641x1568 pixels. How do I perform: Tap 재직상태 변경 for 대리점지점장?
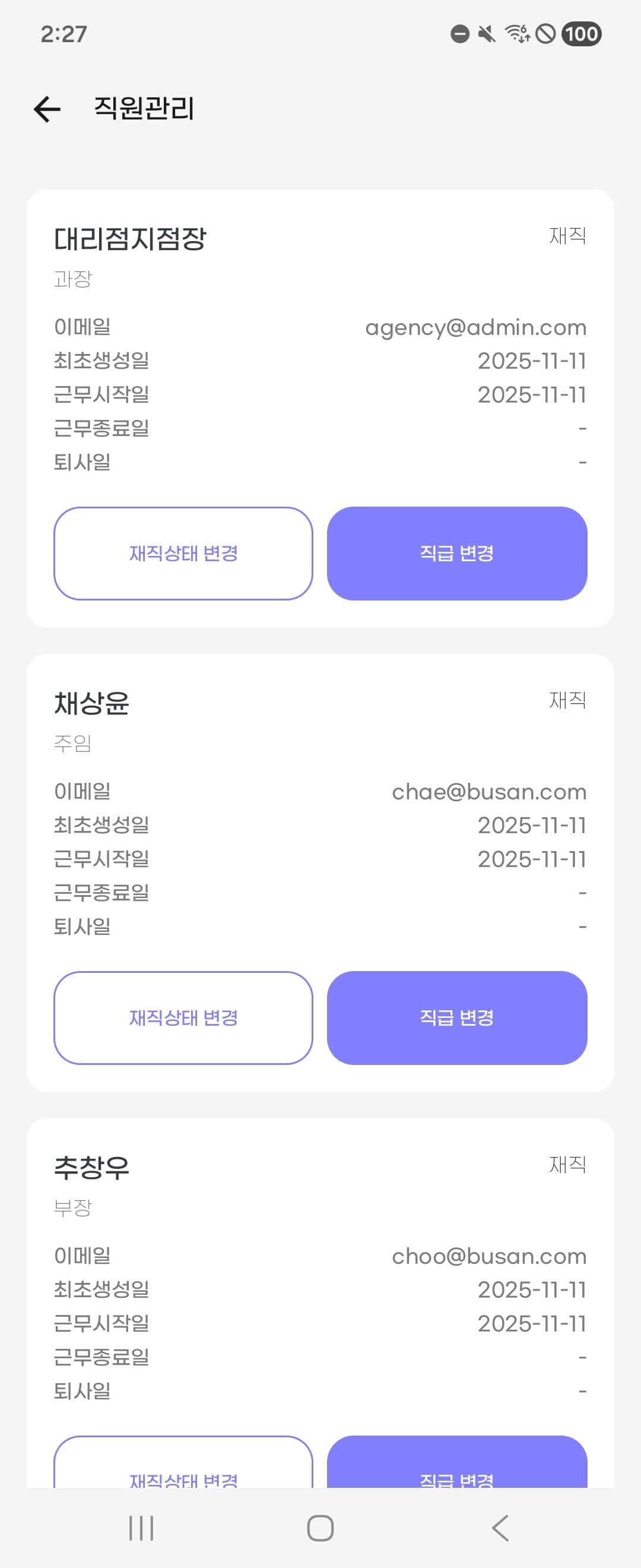183,554
